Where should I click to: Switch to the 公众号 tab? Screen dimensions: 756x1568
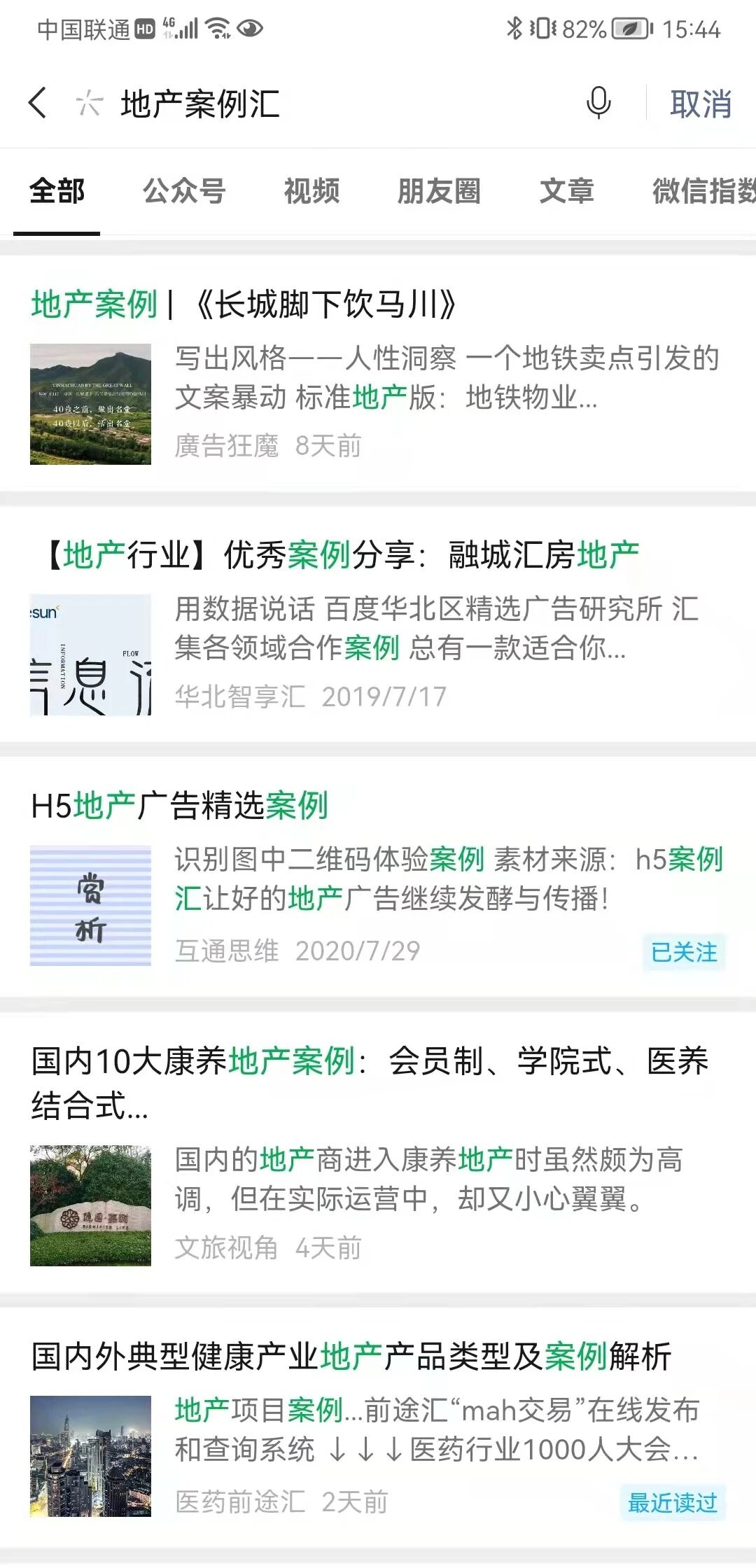(184, 190)
